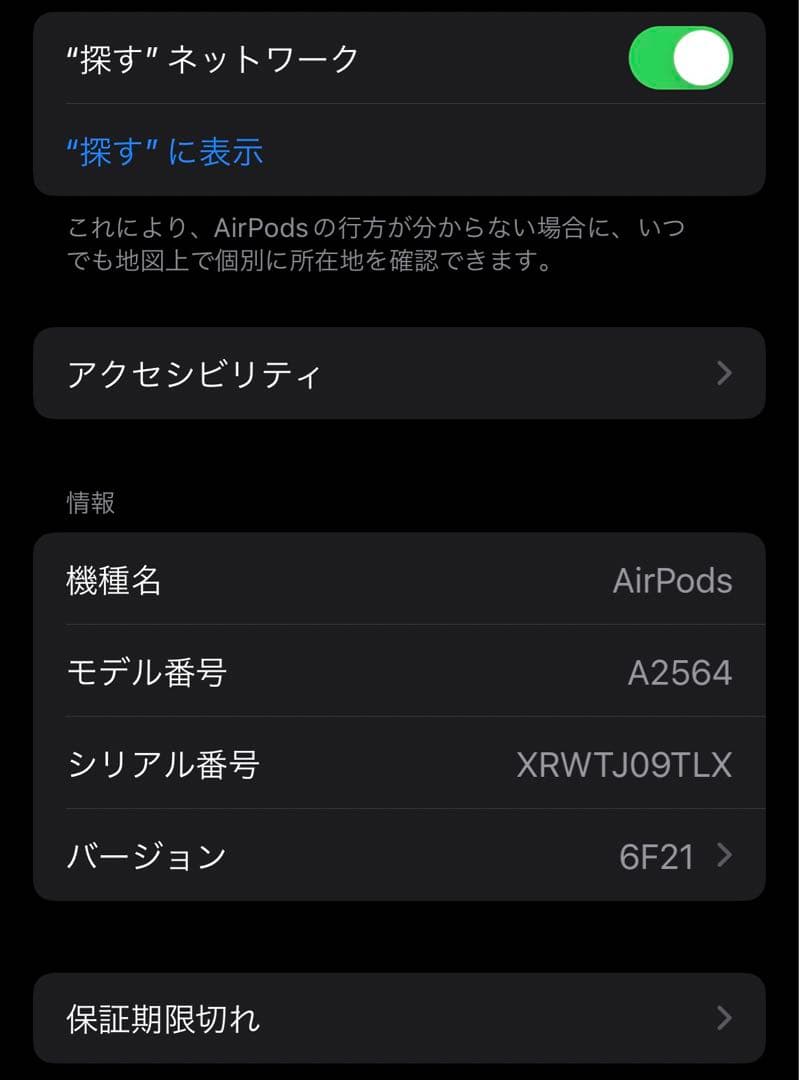The image size is (799, 1080).
Task: Tap the chevron next to アクセシビリティ
Action: click(725, 374)
